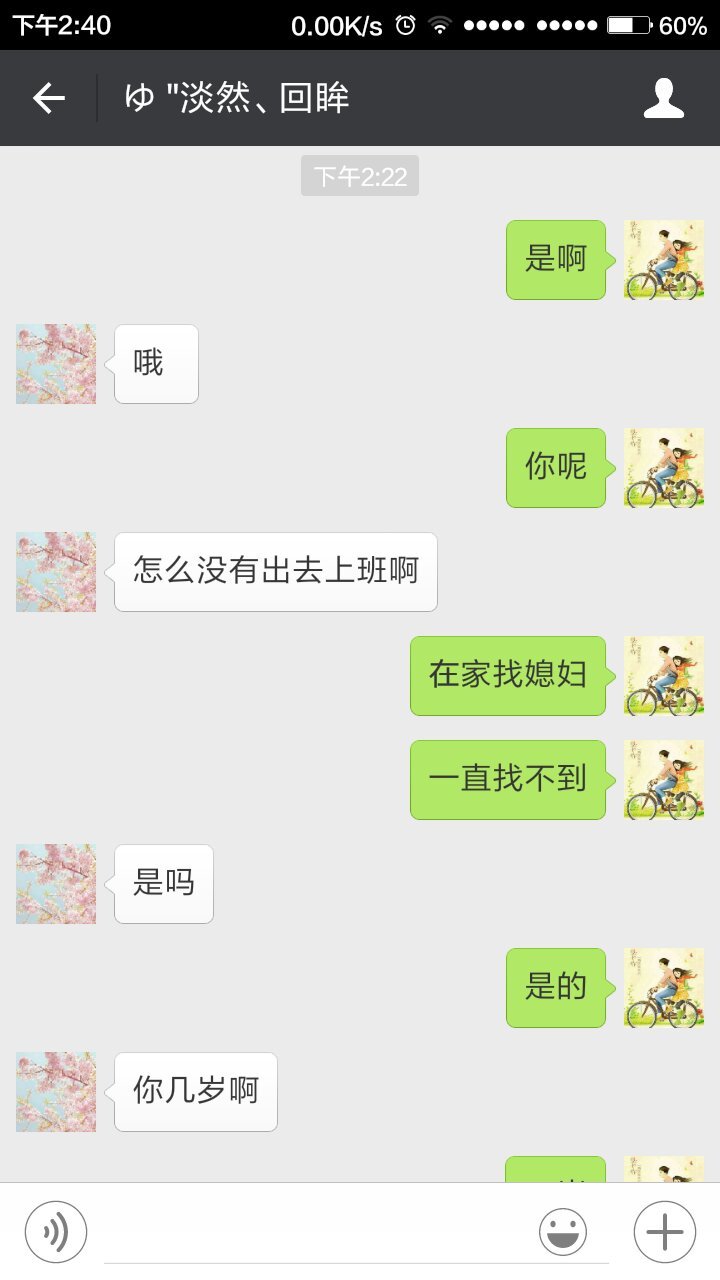Viewport: 720px width, 1280px height.
Task: Tap my avatar beside 是啊 message
Action: [x=664, y=260]
